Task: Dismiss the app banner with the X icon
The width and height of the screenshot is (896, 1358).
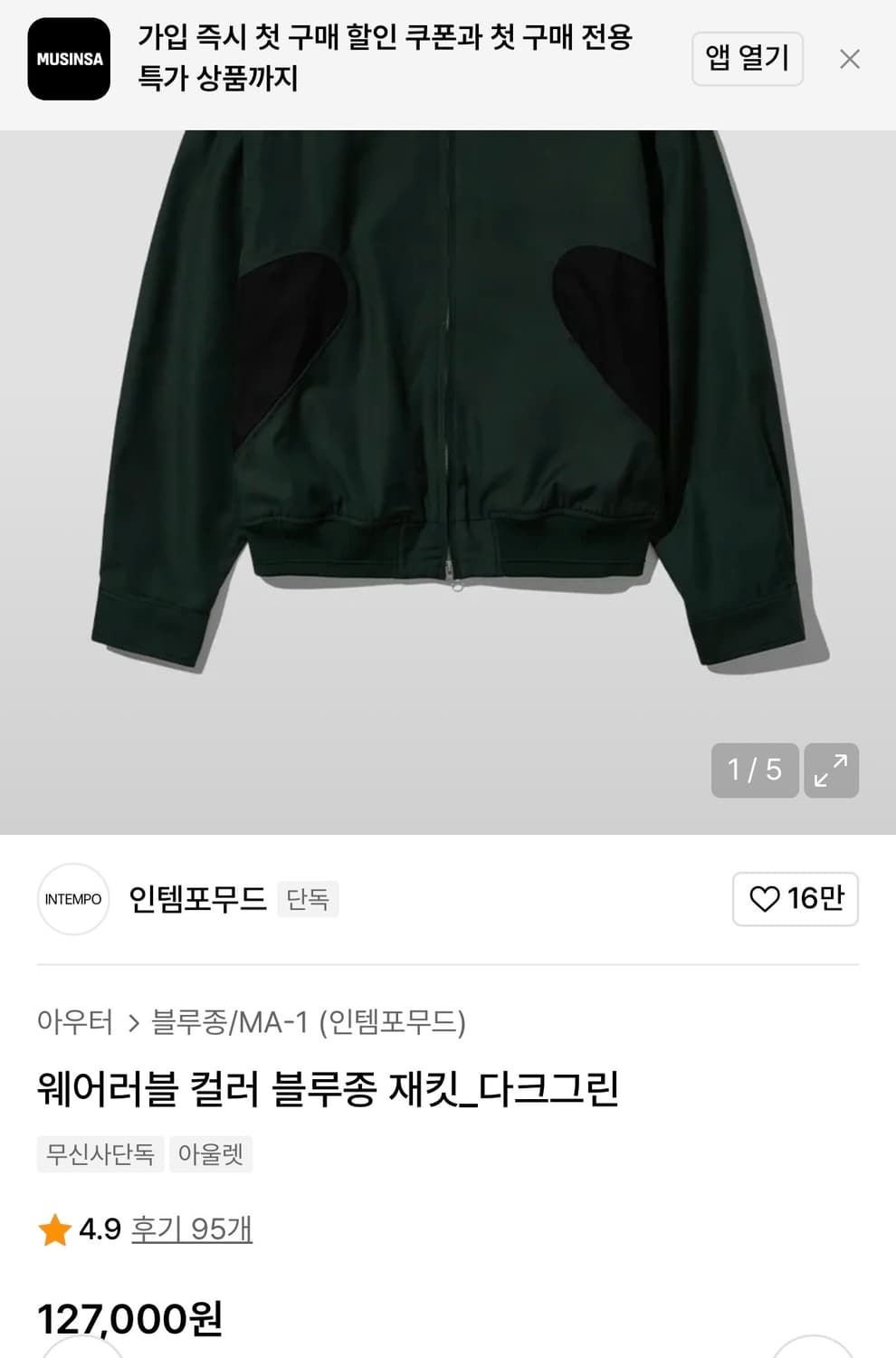Action: (x=849, y=59)
